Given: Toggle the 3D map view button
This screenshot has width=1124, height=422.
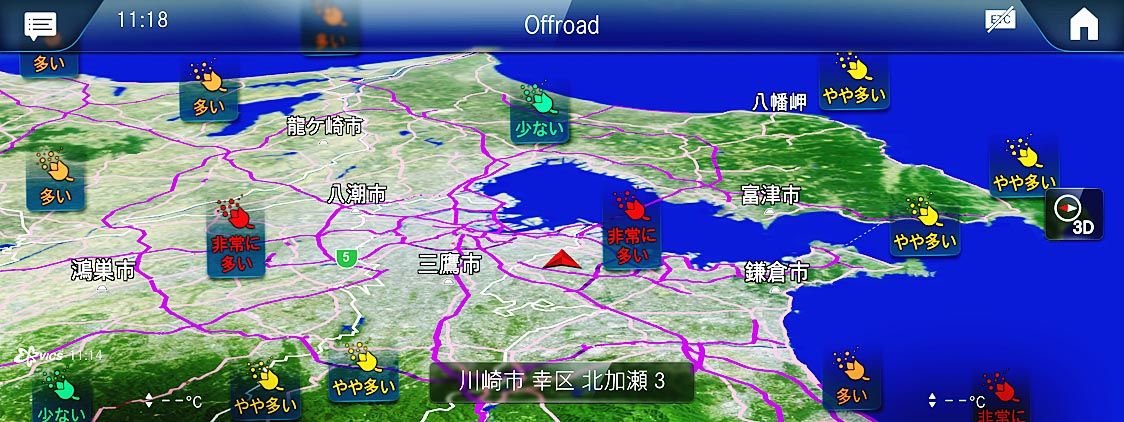Looking at the screenshot, I should 1074,214.
